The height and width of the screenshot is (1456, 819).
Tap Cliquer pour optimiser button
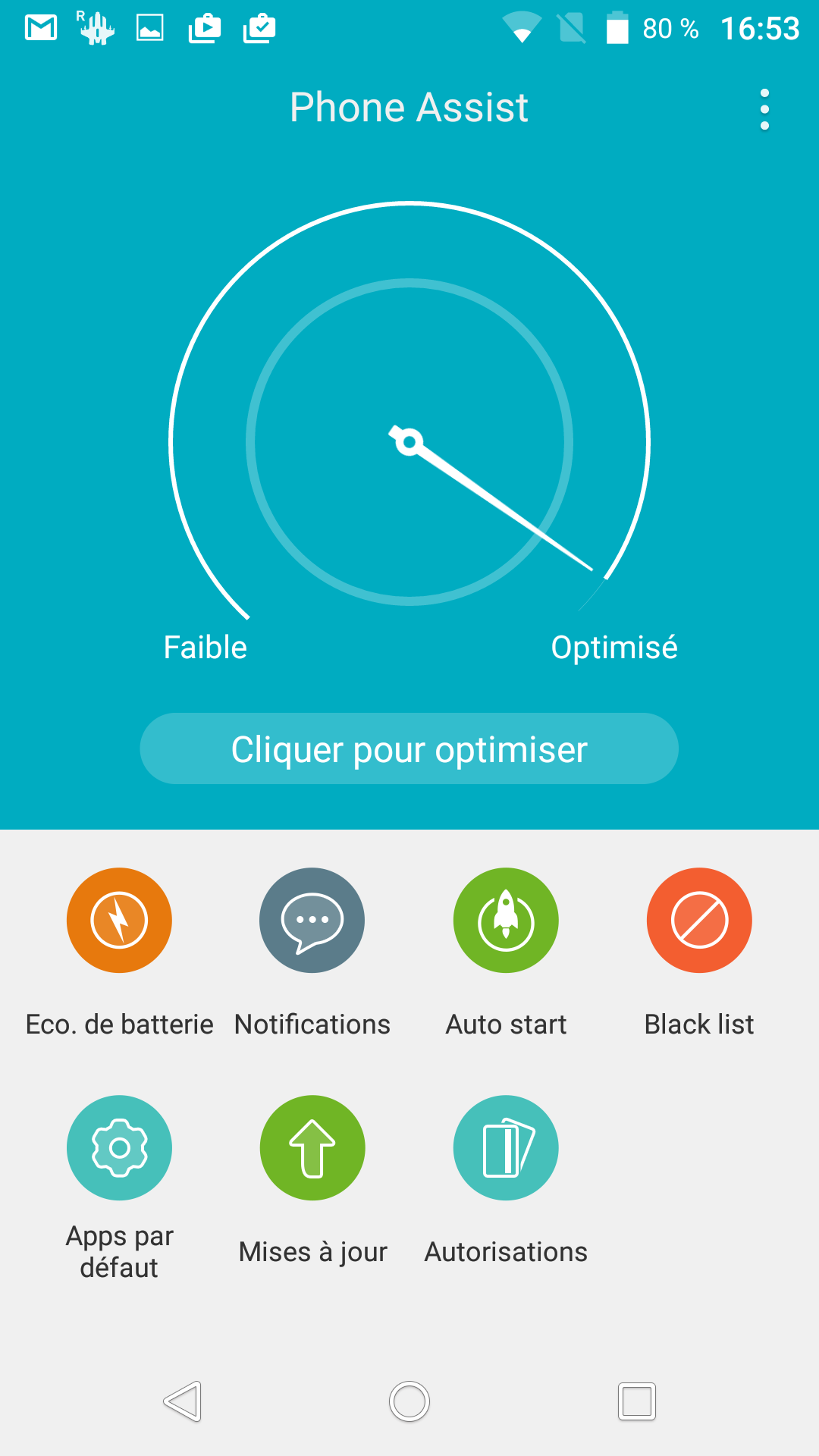click(409, 748)
